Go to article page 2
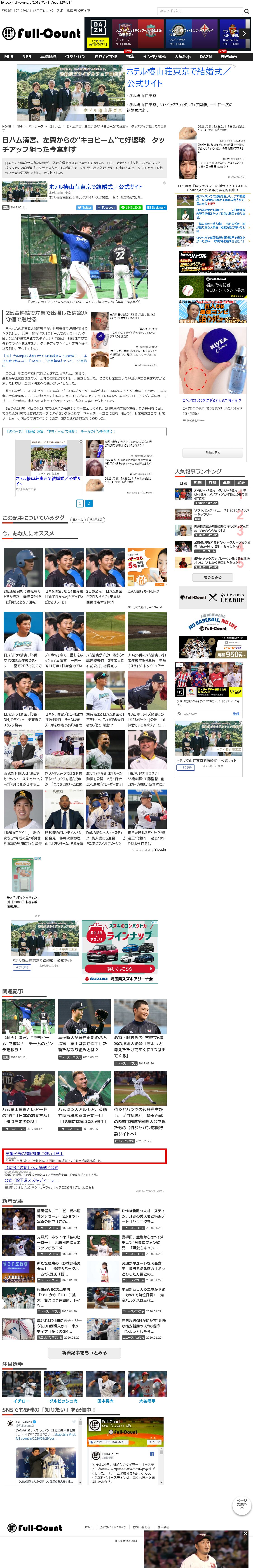This screenshot has height=1568, width=253. click(89, 503)
